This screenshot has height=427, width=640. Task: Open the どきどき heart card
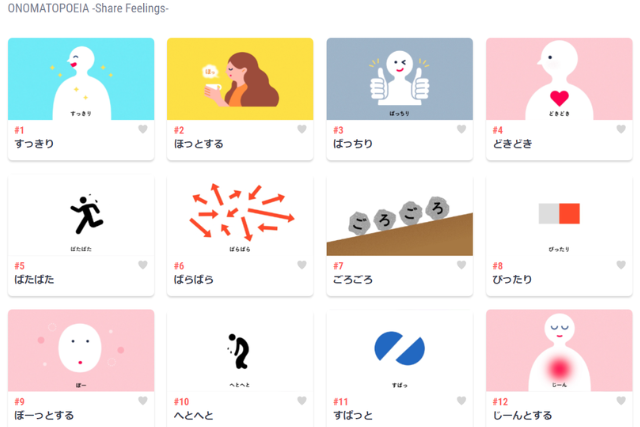559,80
